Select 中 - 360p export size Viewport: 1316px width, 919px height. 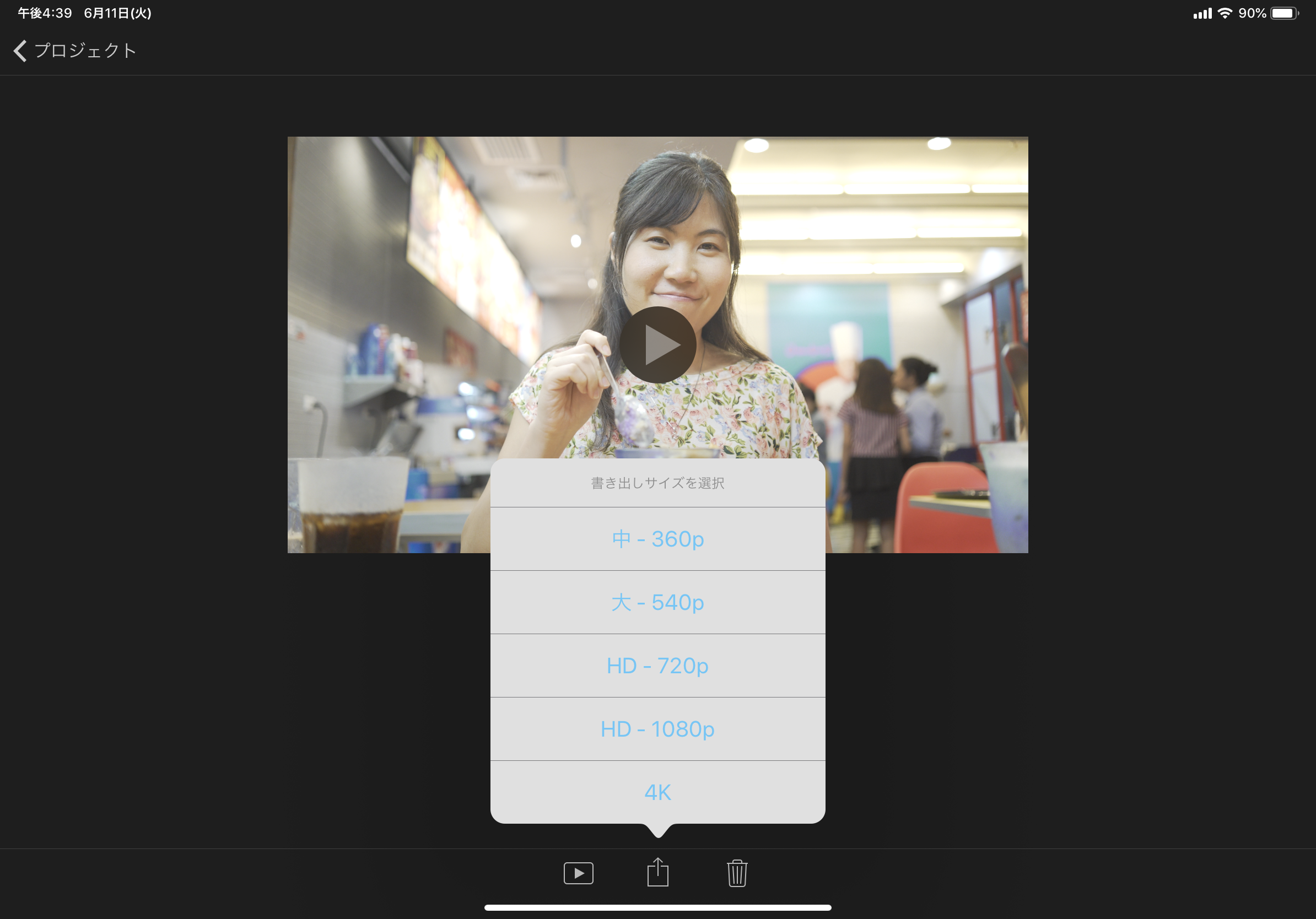pos(657,539)
